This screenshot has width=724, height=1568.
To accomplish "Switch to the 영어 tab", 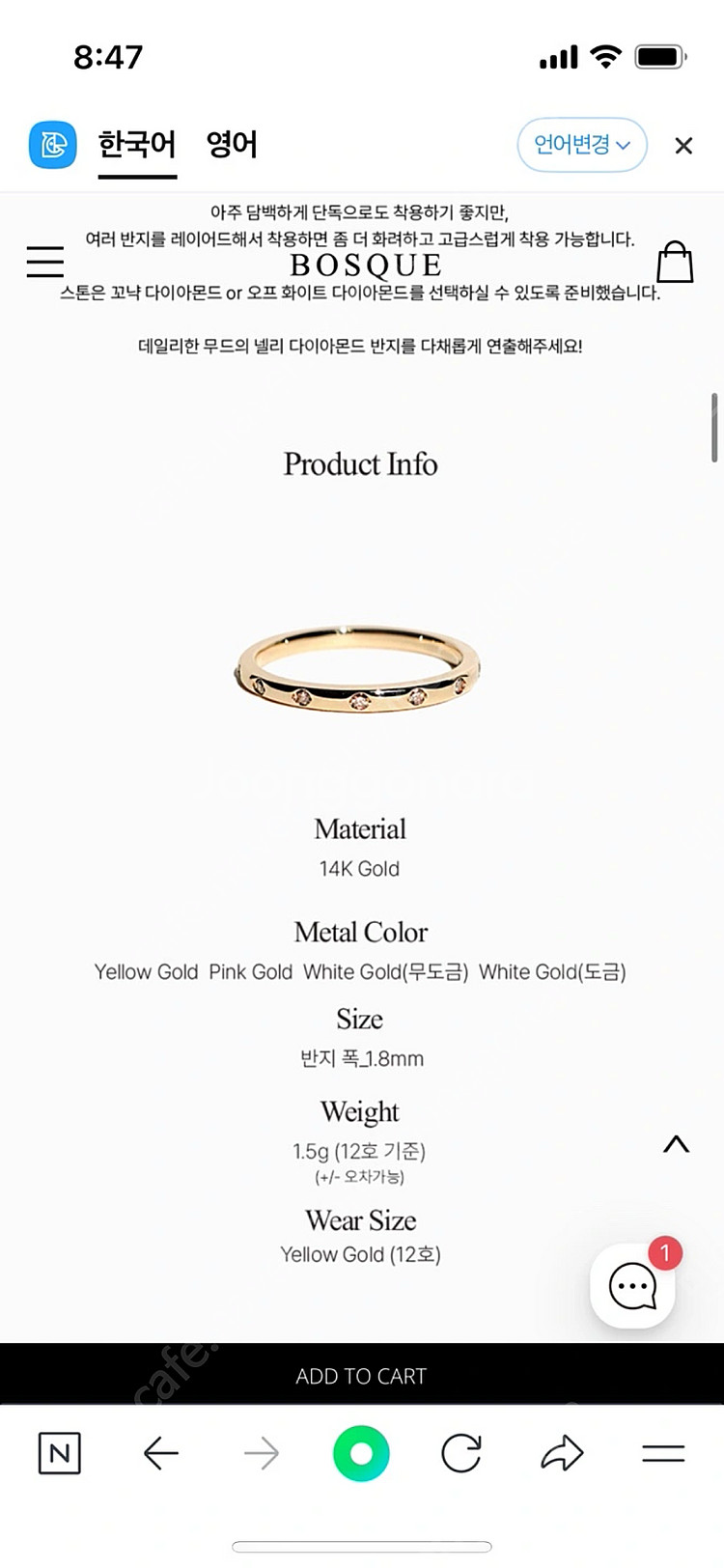I will [232, 145].
